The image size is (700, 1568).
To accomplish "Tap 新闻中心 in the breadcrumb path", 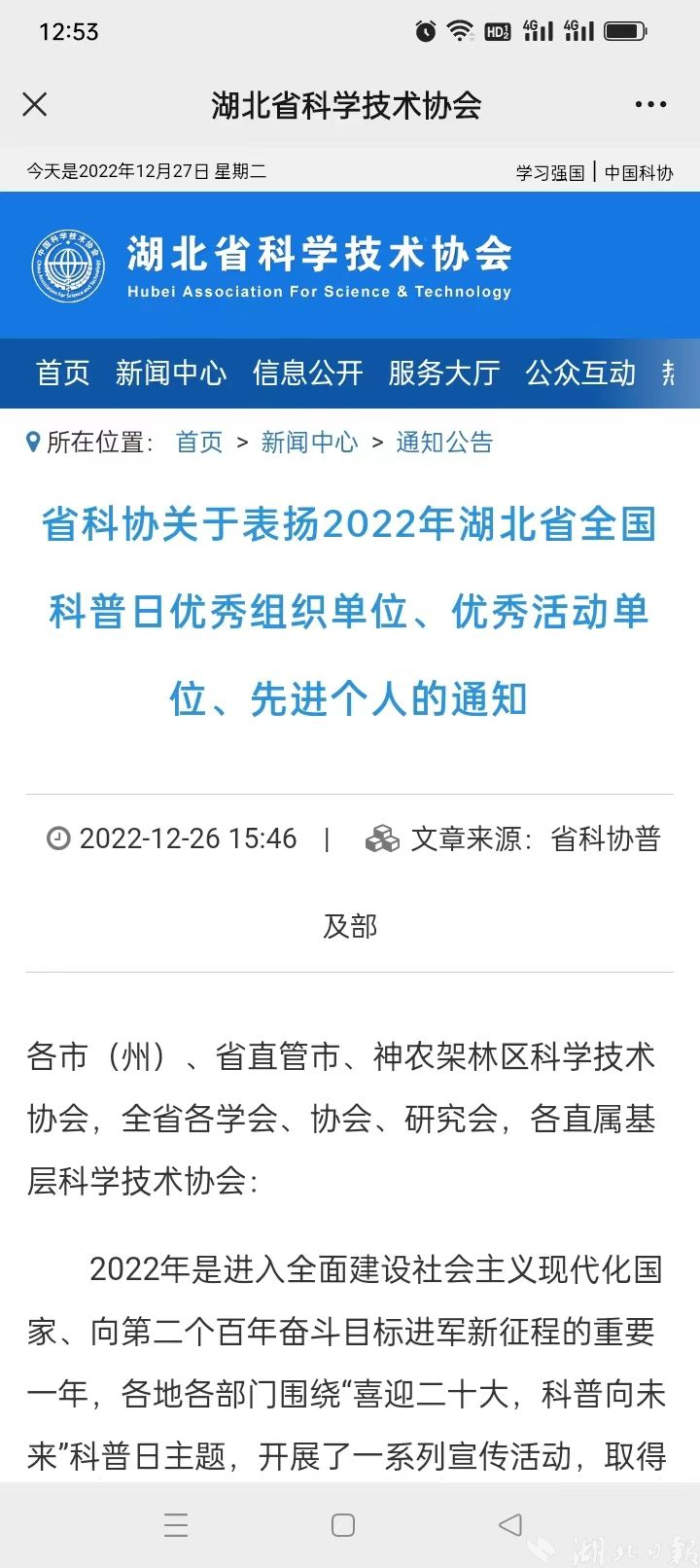I will (309, 443).
